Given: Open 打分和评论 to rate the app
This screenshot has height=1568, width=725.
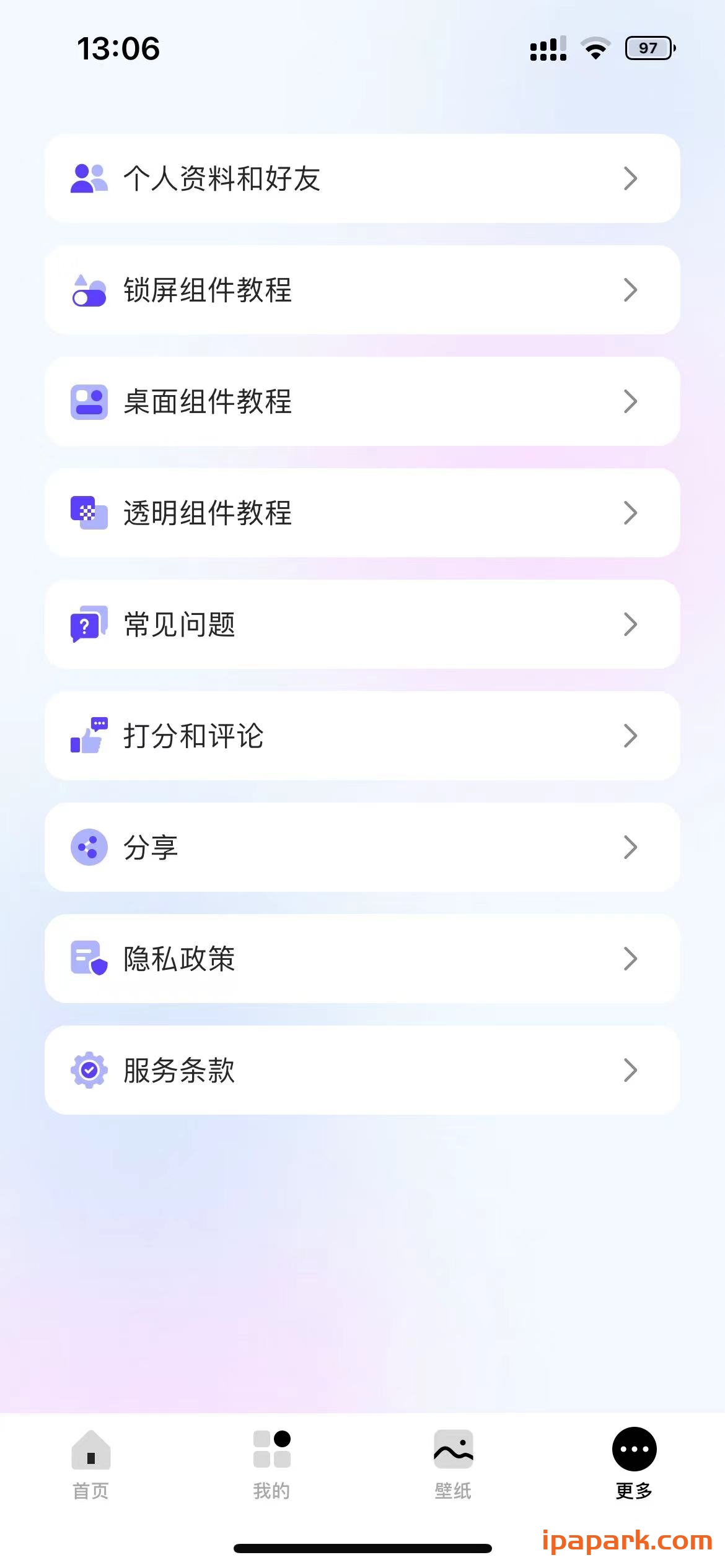Looking at the screenshot, I should (362, 736).
